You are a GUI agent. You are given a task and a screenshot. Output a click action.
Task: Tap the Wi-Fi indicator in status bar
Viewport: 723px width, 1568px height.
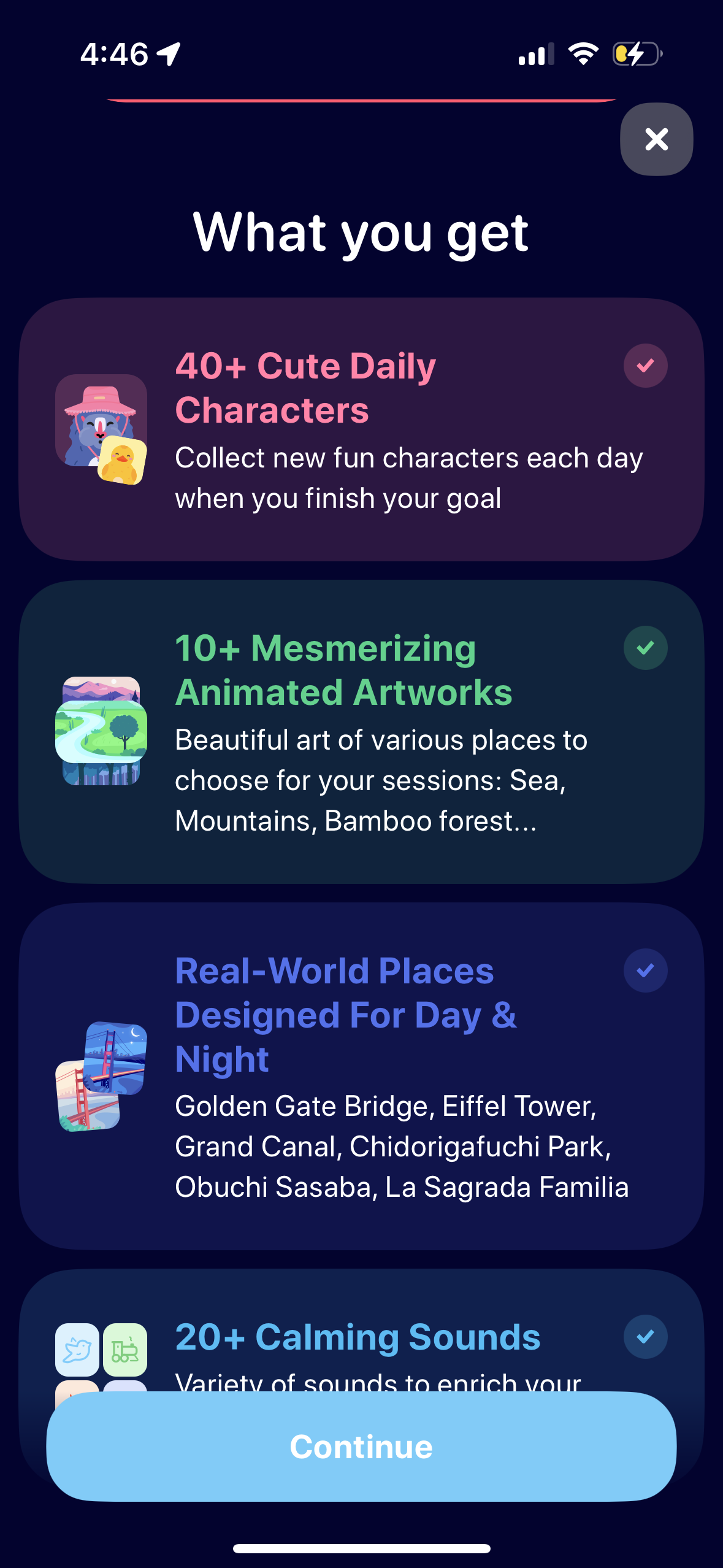pos(583,54)
